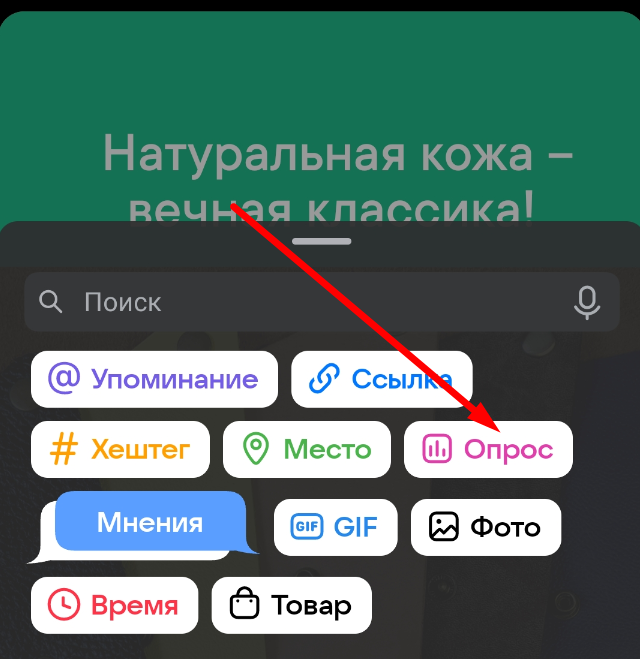
Task: Attach a Товар product sticker
Action: coord(291,605)
